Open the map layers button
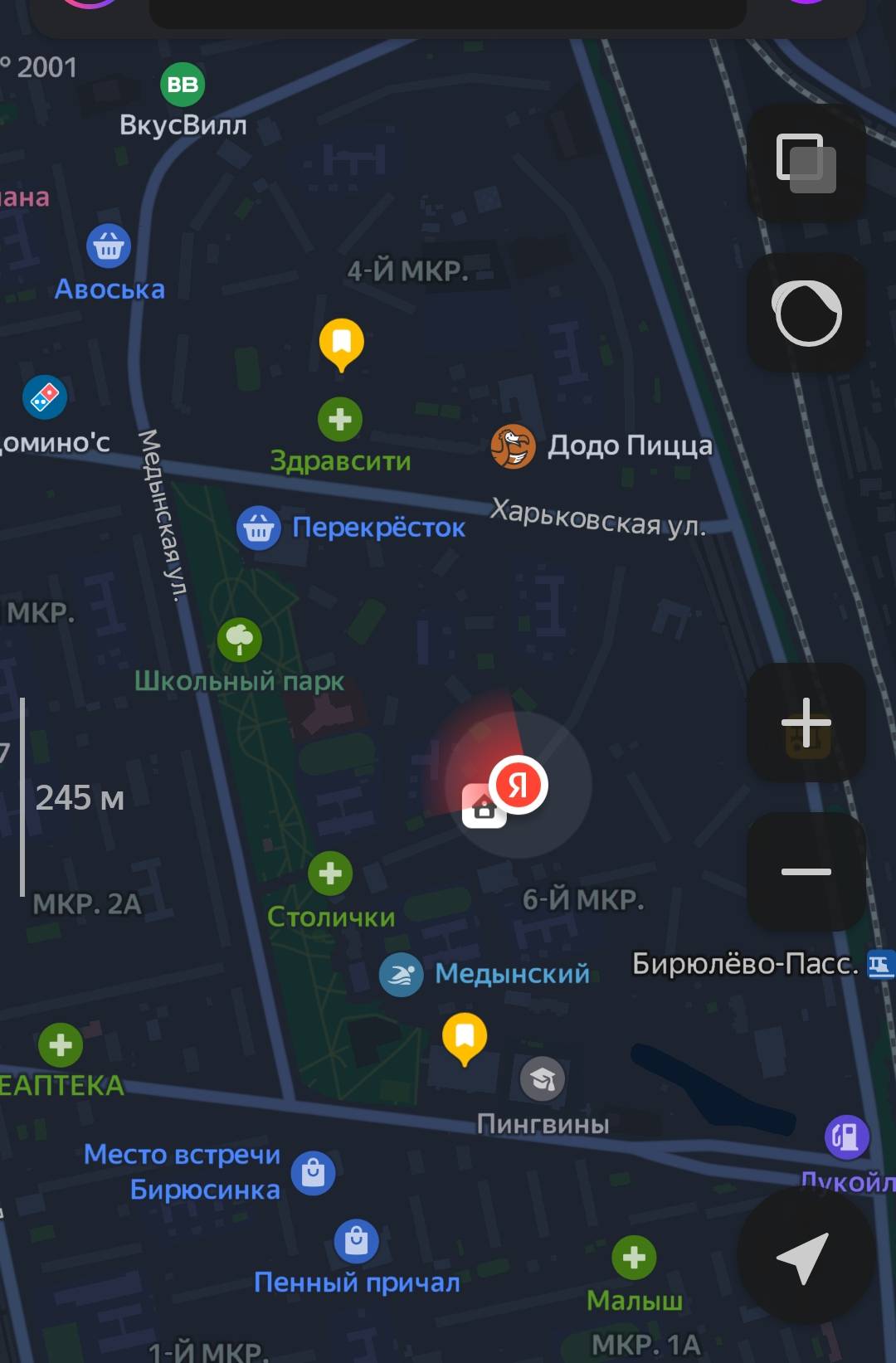The height and width of the screenshot is (1363, 896). click(x=806, y=162)
